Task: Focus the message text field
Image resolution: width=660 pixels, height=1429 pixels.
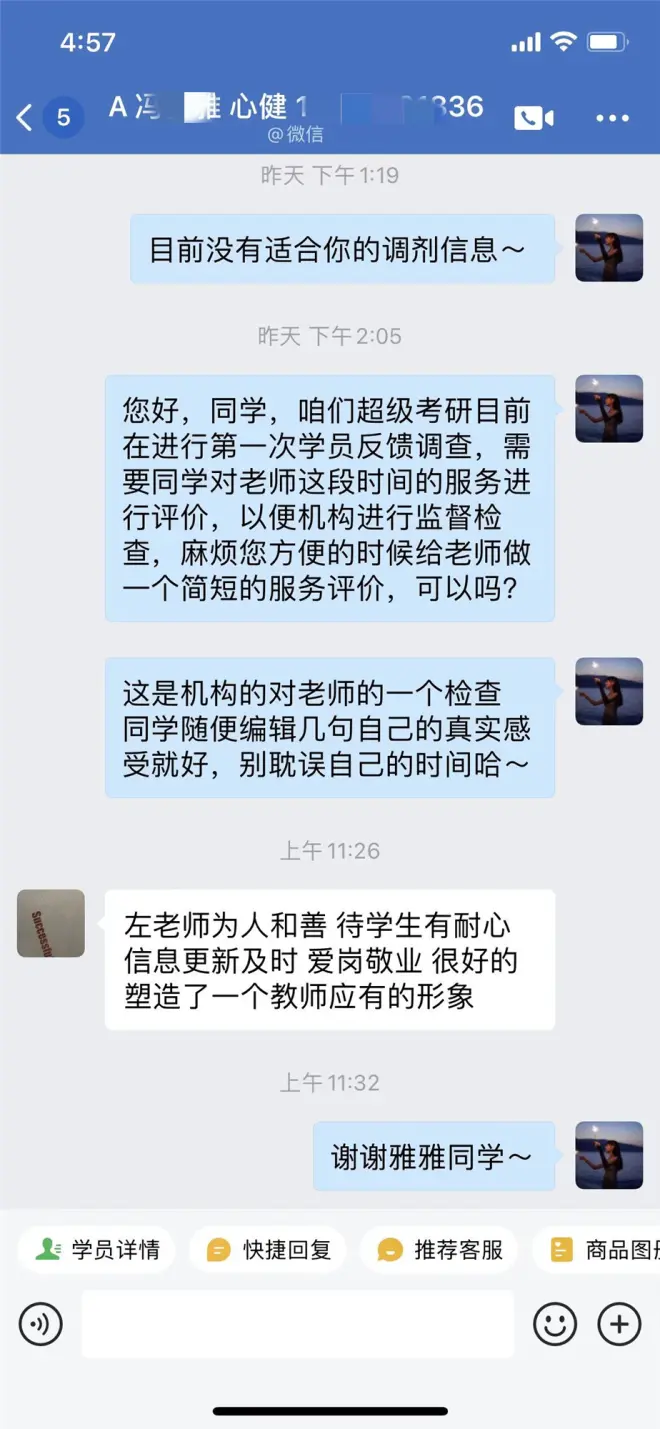Action: click(298, 1324)
